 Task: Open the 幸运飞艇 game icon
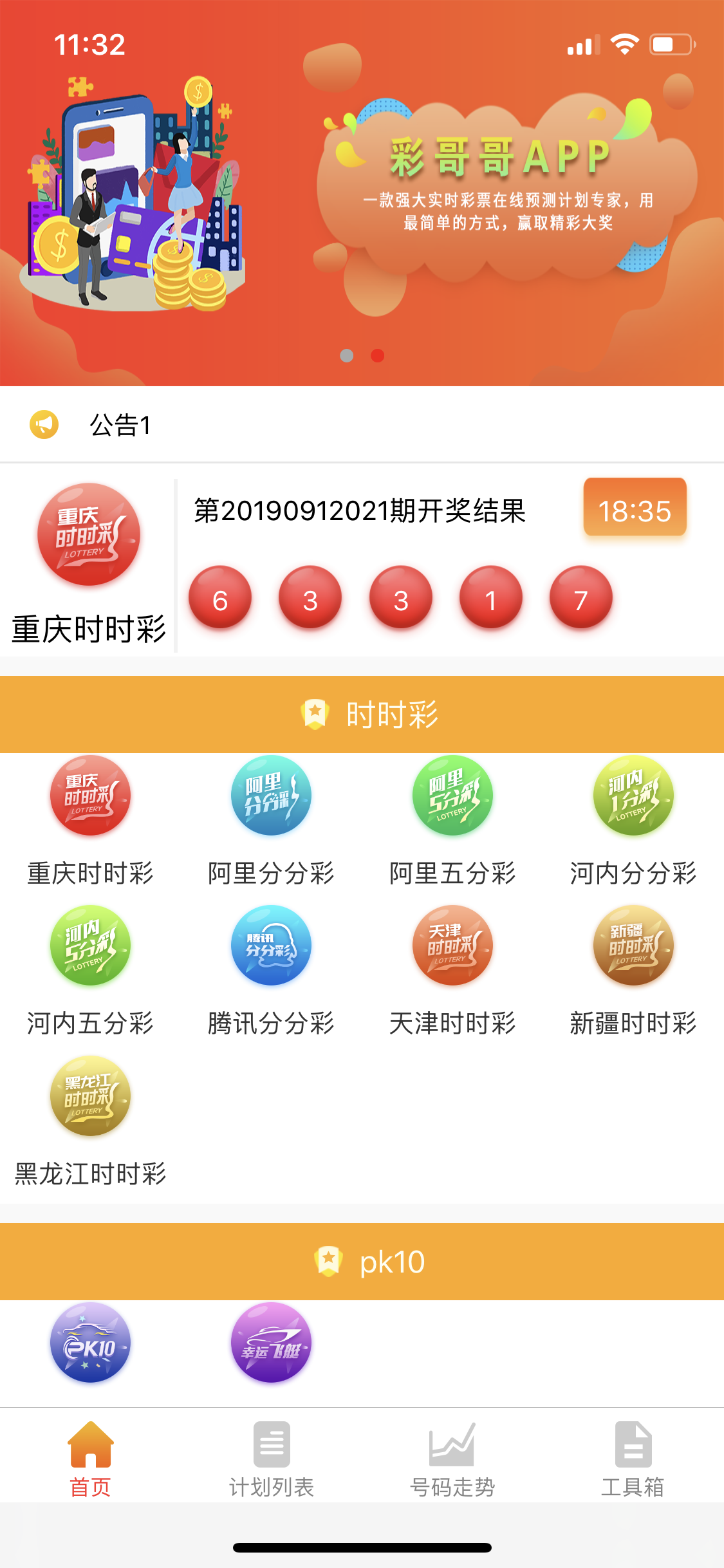[x=271, y=1343]
